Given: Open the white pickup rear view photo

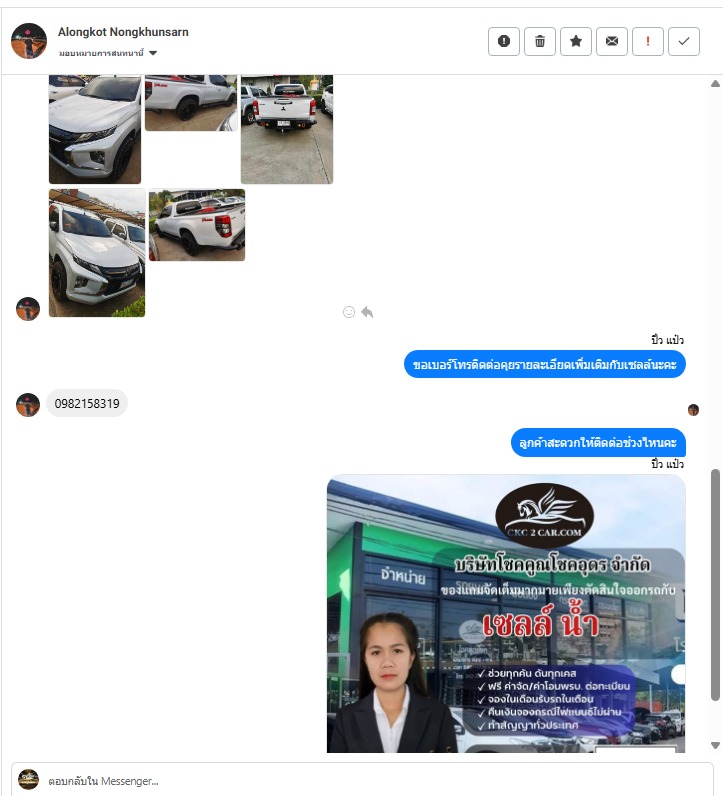Looking at the screenshot, I should (287, 128).
